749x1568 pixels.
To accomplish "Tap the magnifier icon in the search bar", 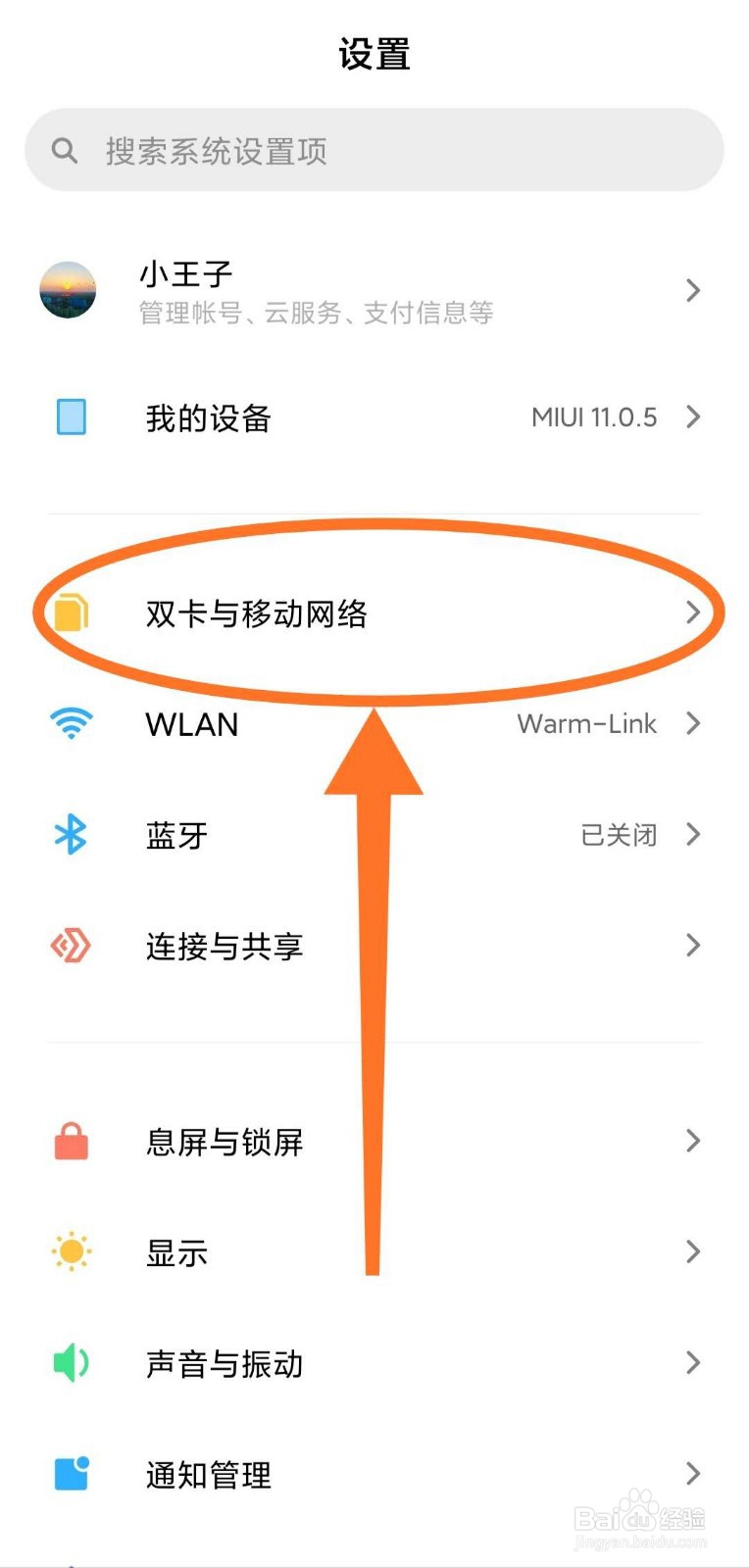I will tap(64, 149).
